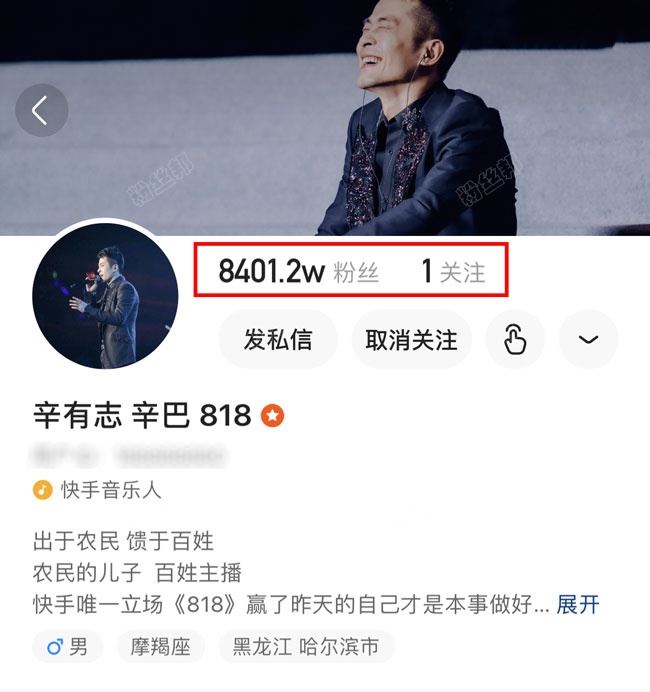This screenshot has height=692, width=650.
Task: Expand the full bio via 展开
Action: tap(578, 604)
